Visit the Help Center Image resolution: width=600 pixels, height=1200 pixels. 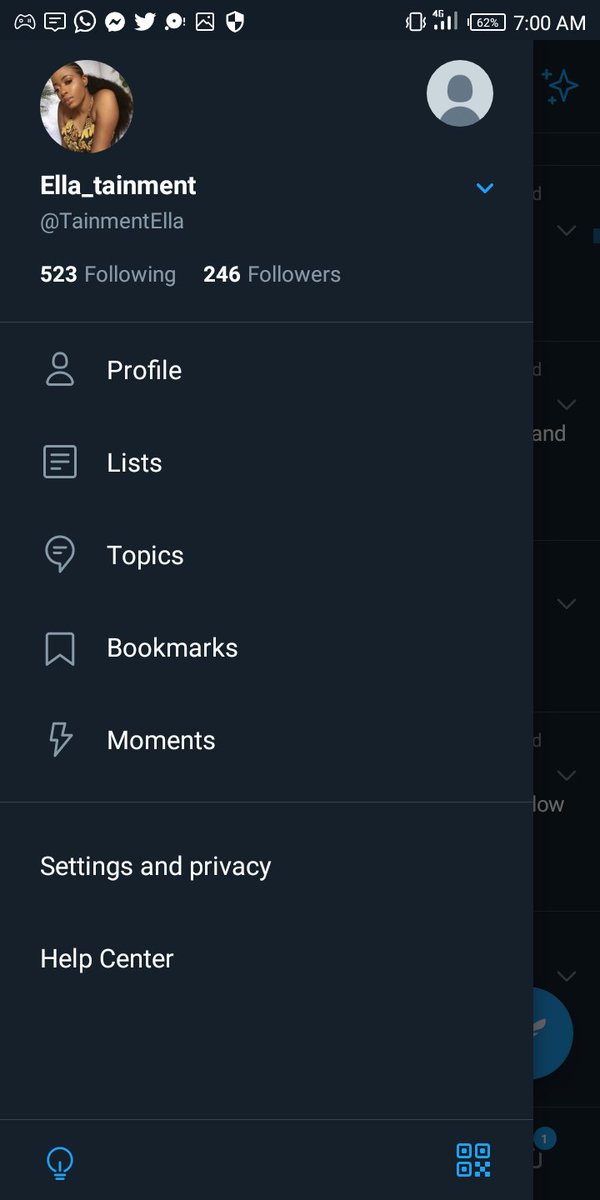click(266, 959)
